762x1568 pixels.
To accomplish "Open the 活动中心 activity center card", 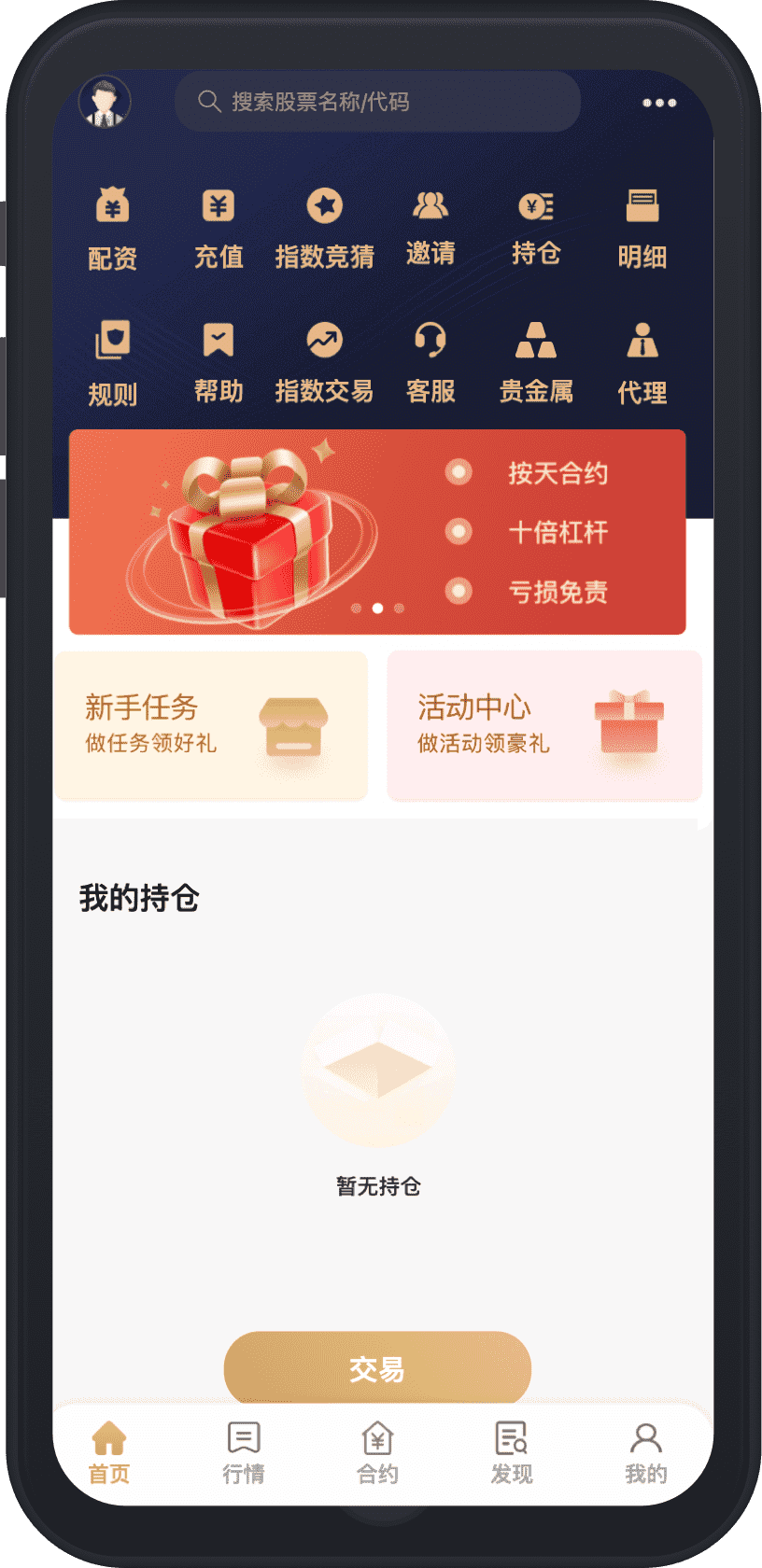I will pos(544,725).
